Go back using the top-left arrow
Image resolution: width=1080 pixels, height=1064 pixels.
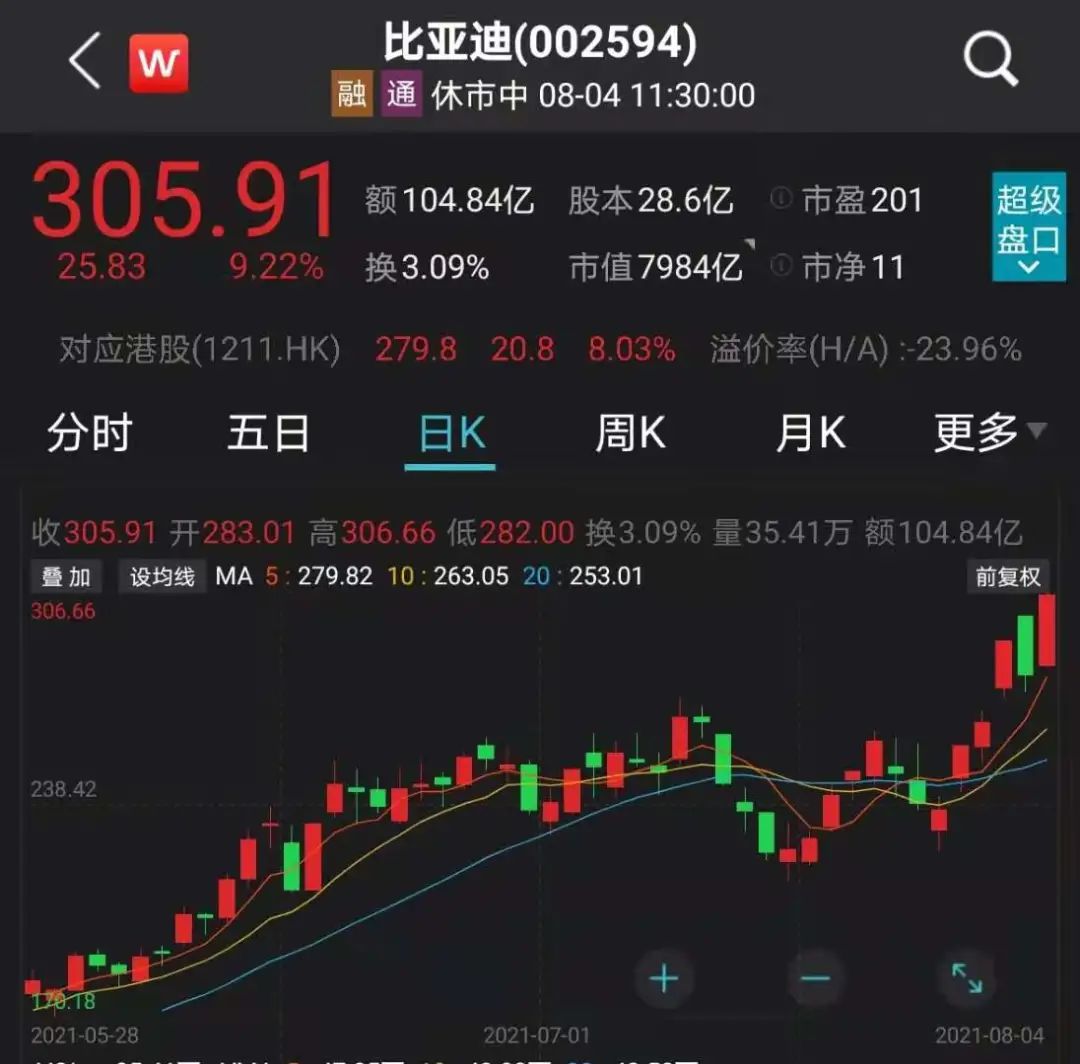(85, 62)
